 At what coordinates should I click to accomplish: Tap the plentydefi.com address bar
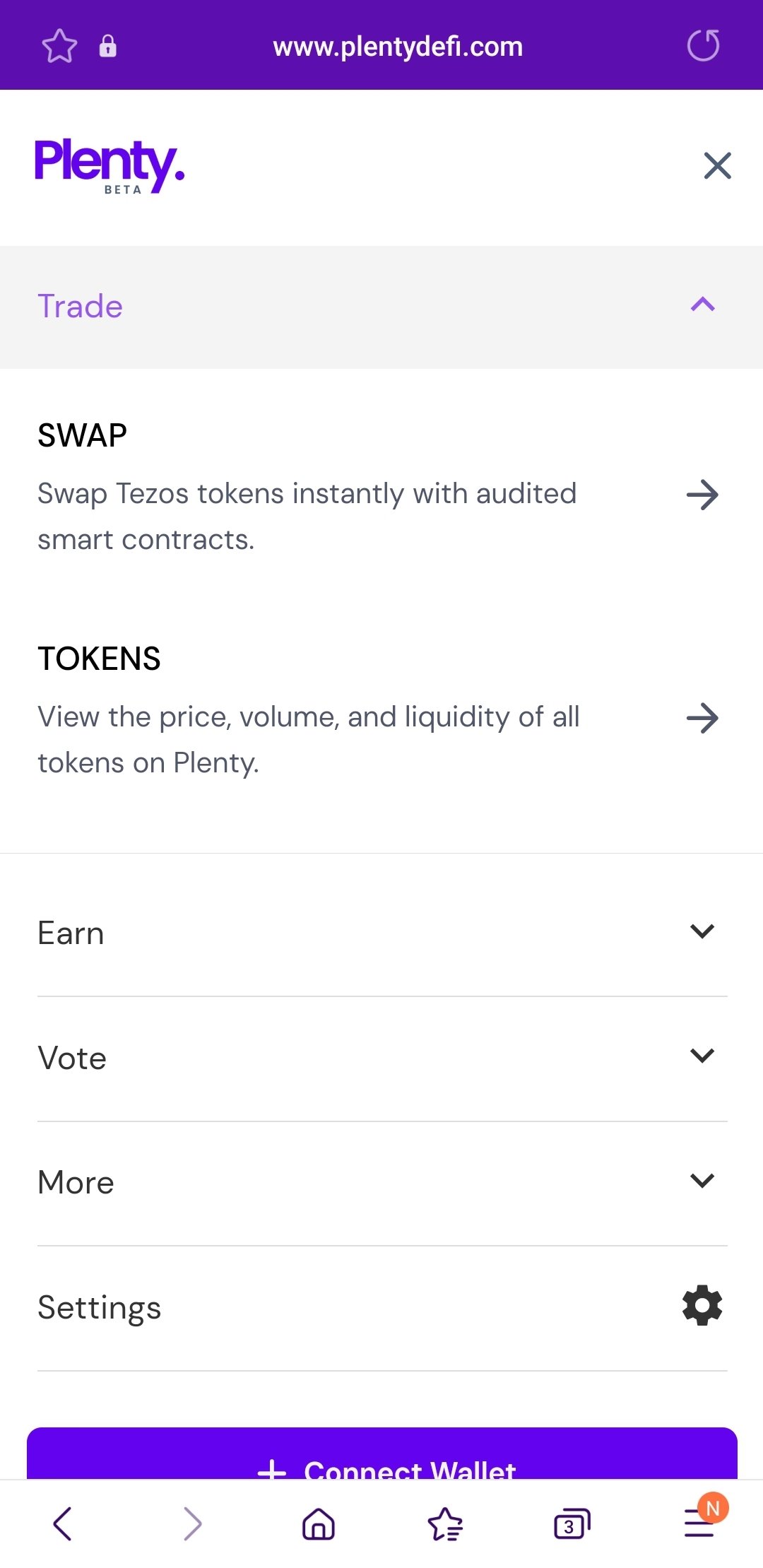click(398, 47)
